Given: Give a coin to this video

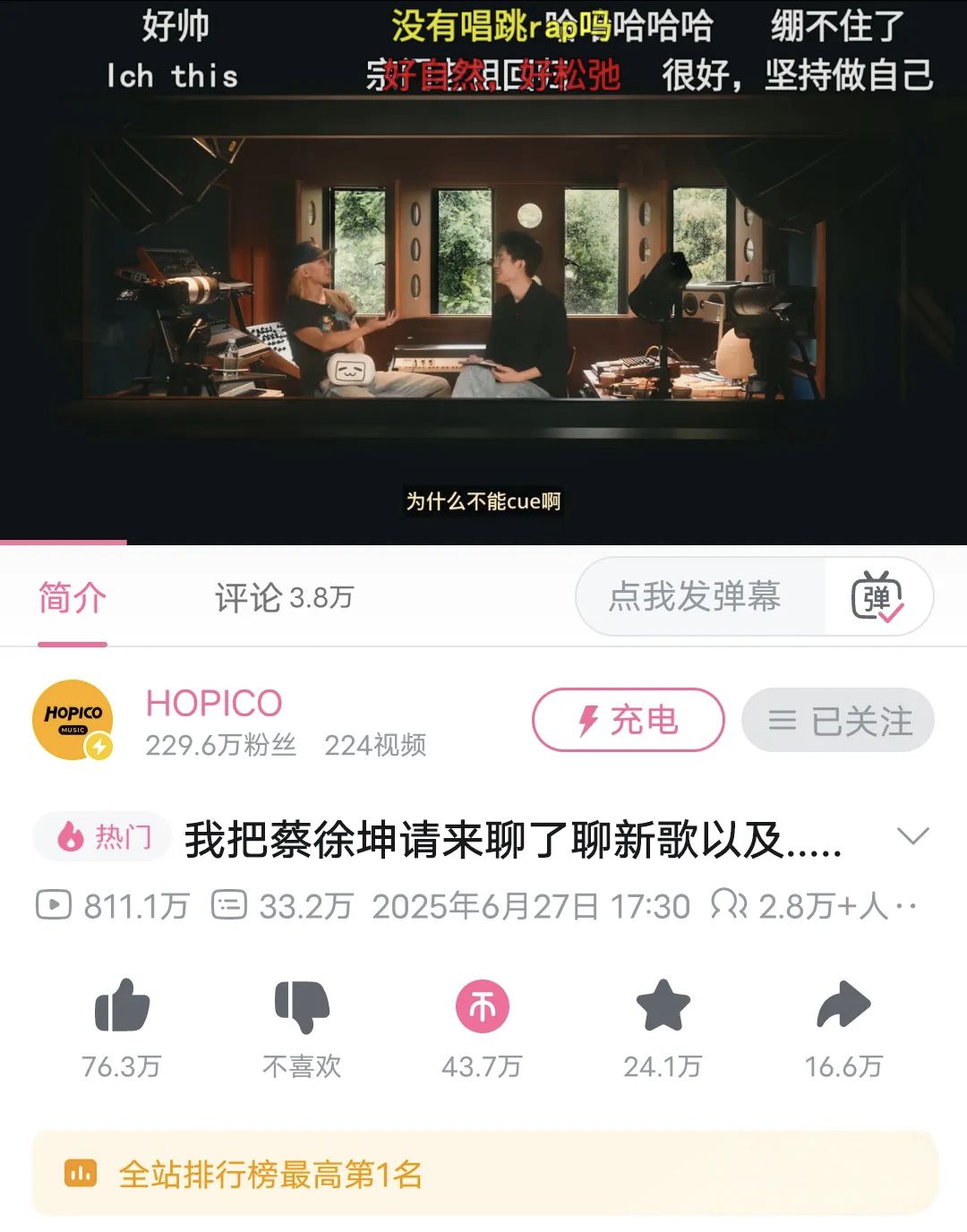Looking at the screenshot, I should click(x=483, y=1005).
